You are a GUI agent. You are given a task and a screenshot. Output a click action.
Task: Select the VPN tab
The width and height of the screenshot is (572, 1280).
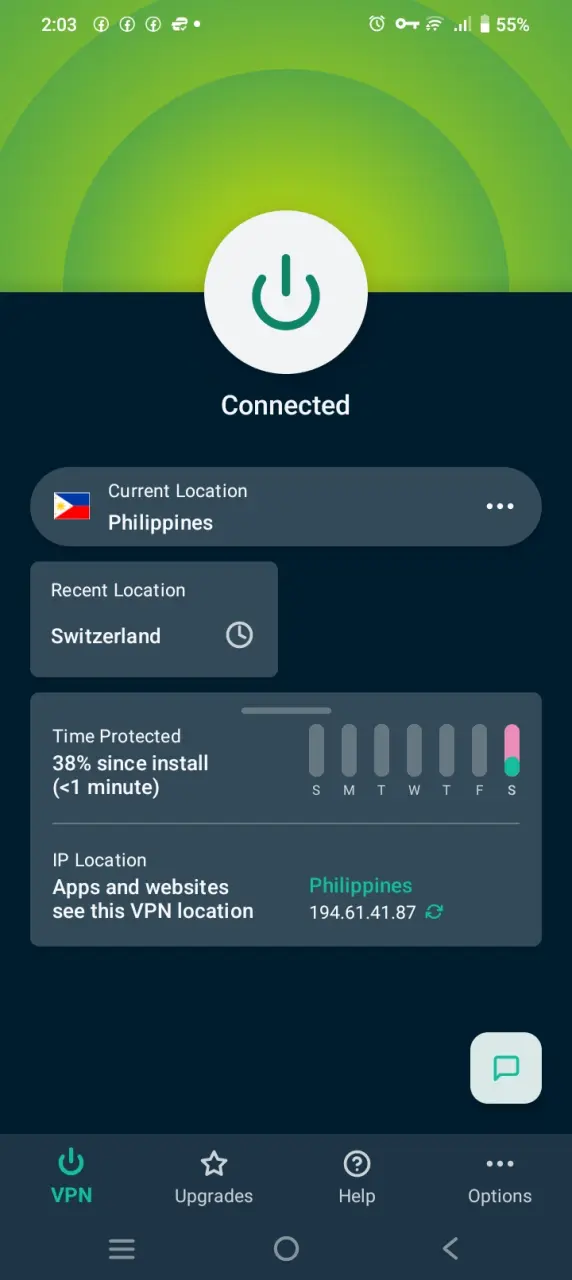pyautogui.click(x=71, y=1177)
